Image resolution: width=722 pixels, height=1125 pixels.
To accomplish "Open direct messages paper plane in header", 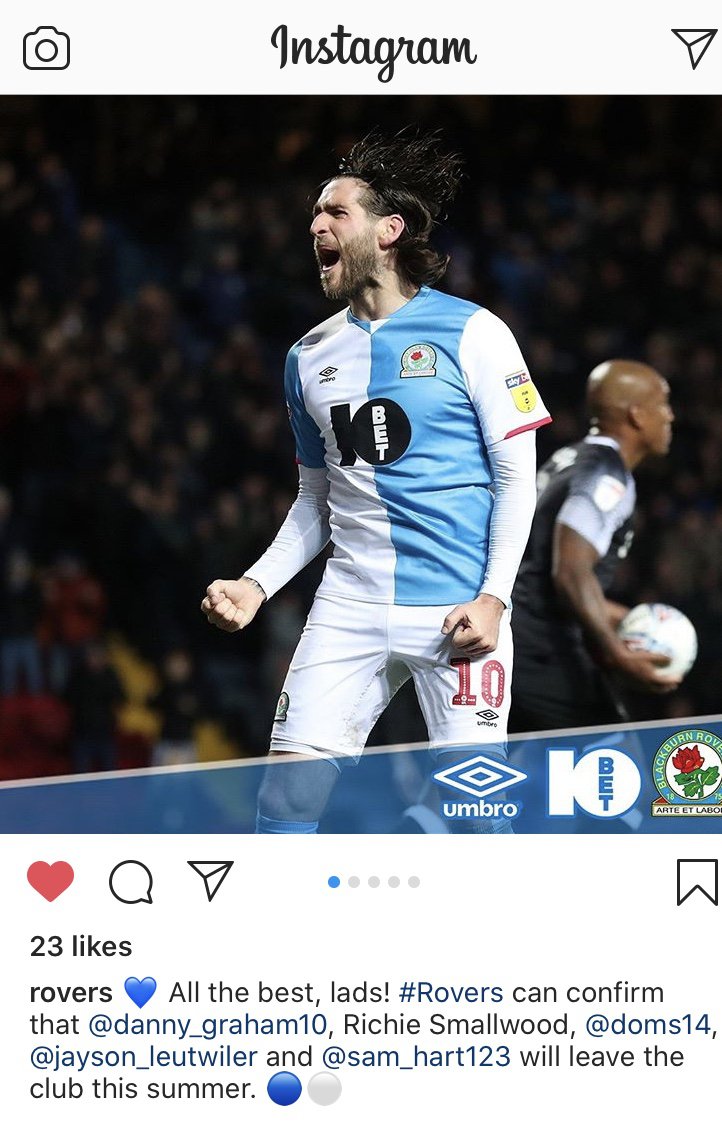I will 693,47.
